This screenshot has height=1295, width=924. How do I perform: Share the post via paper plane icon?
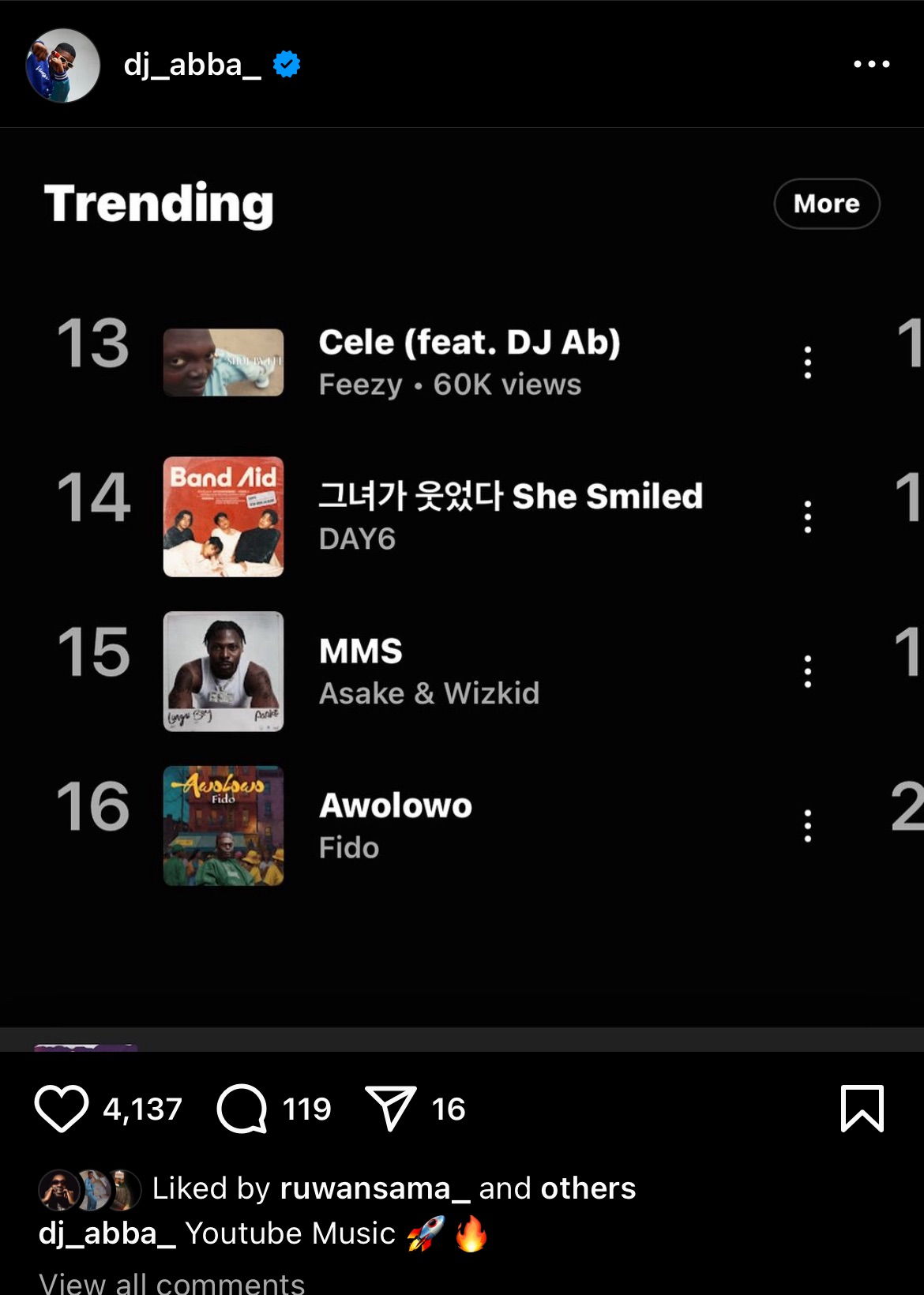pyautogui.click(x=390, y=1109)
